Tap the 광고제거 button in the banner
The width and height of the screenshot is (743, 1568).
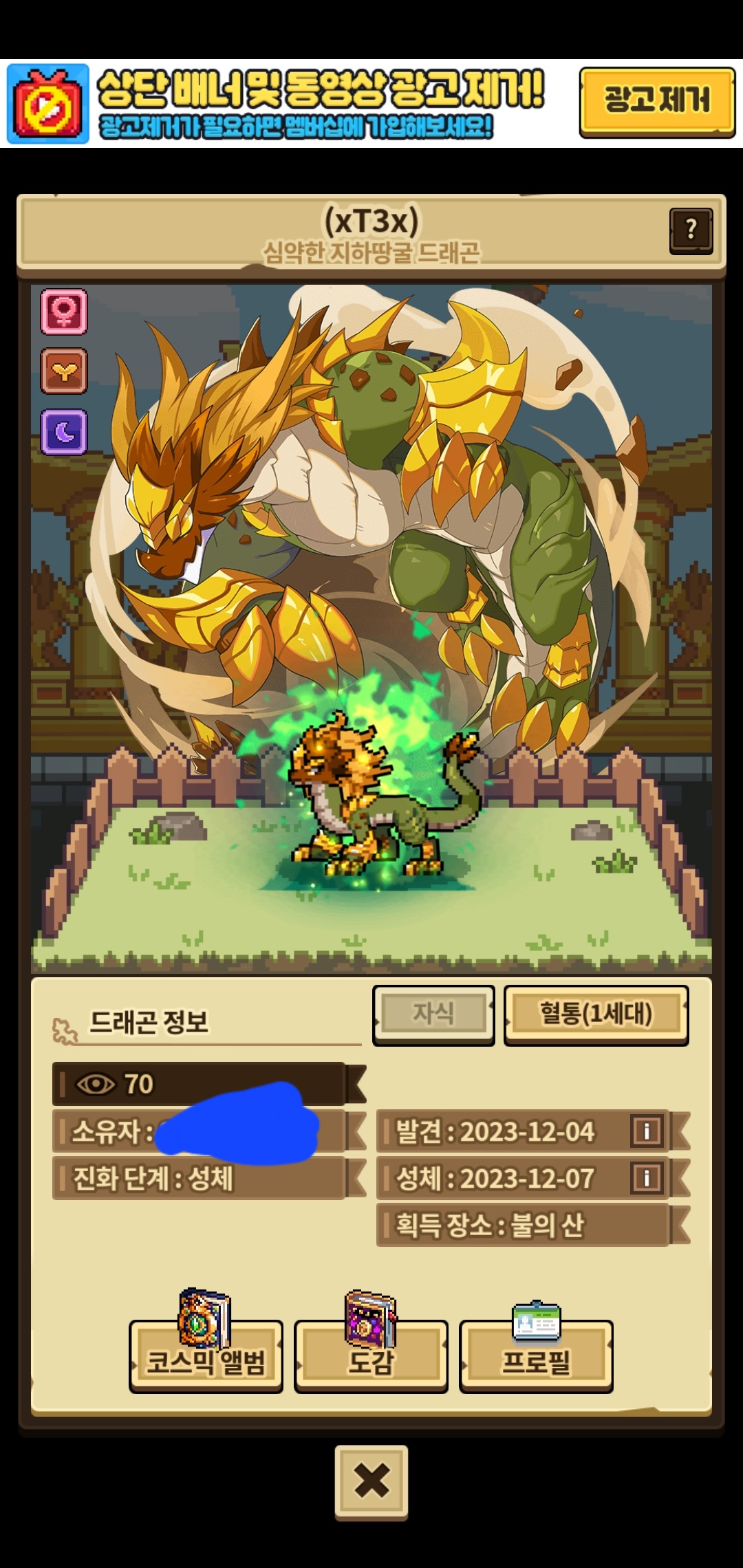coord(657,102)
